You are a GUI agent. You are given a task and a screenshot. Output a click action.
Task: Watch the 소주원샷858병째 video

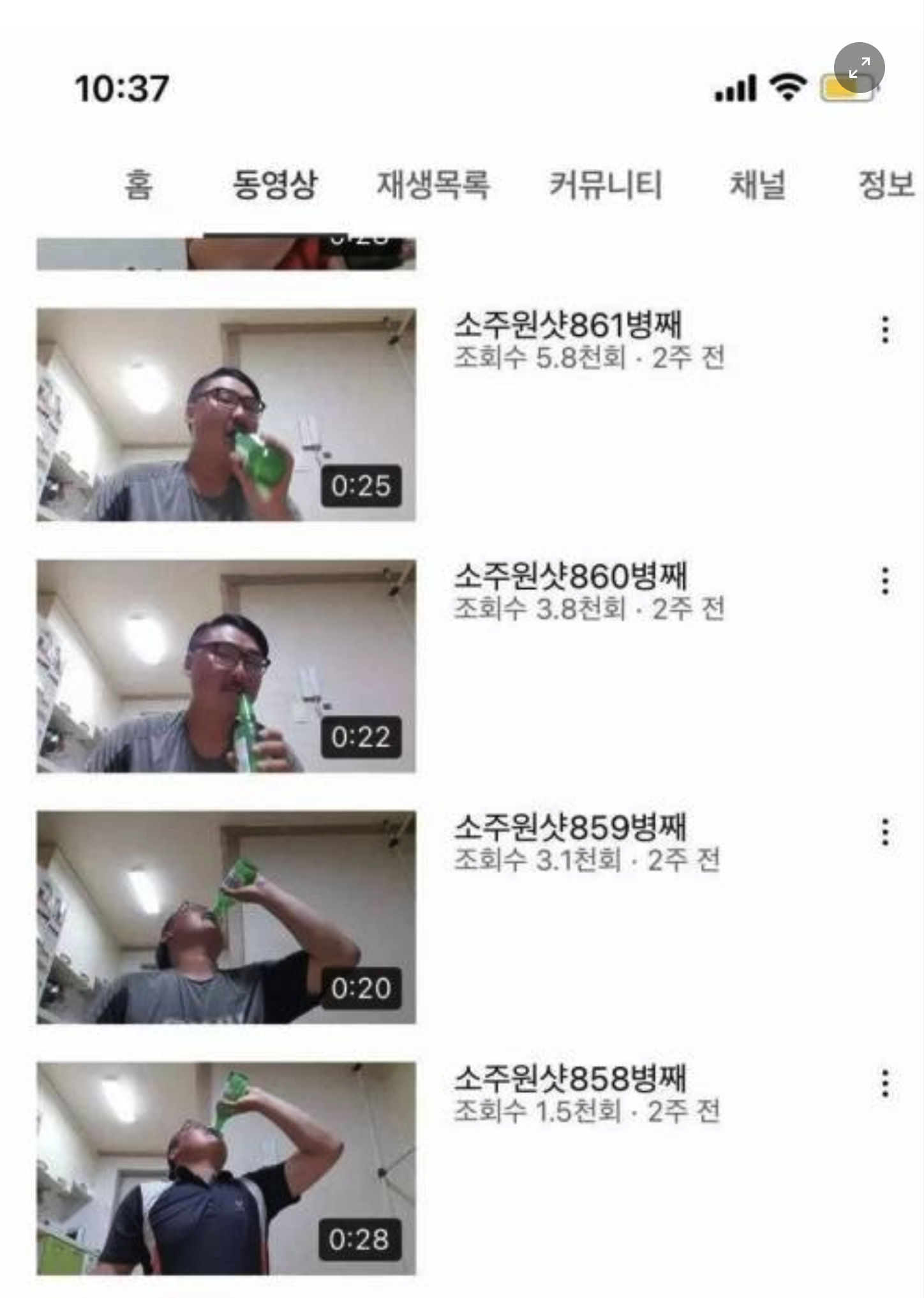226,1169
